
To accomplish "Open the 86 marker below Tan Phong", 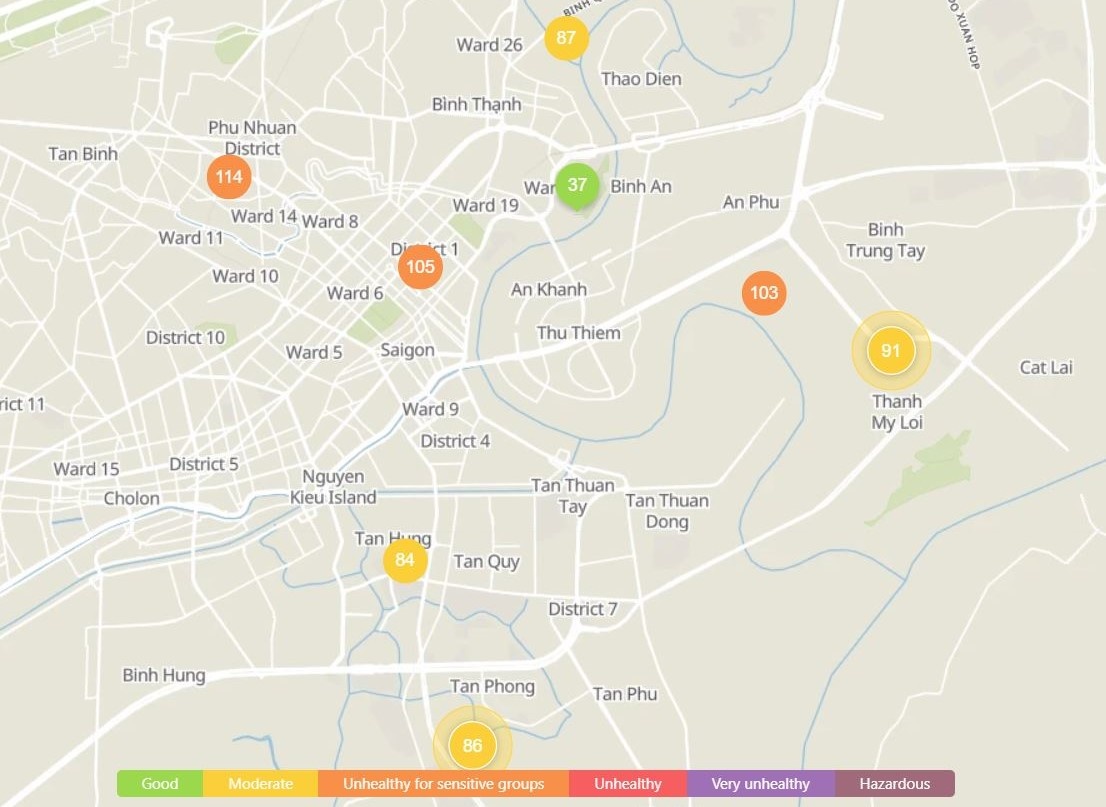I will tap(472, 746).
